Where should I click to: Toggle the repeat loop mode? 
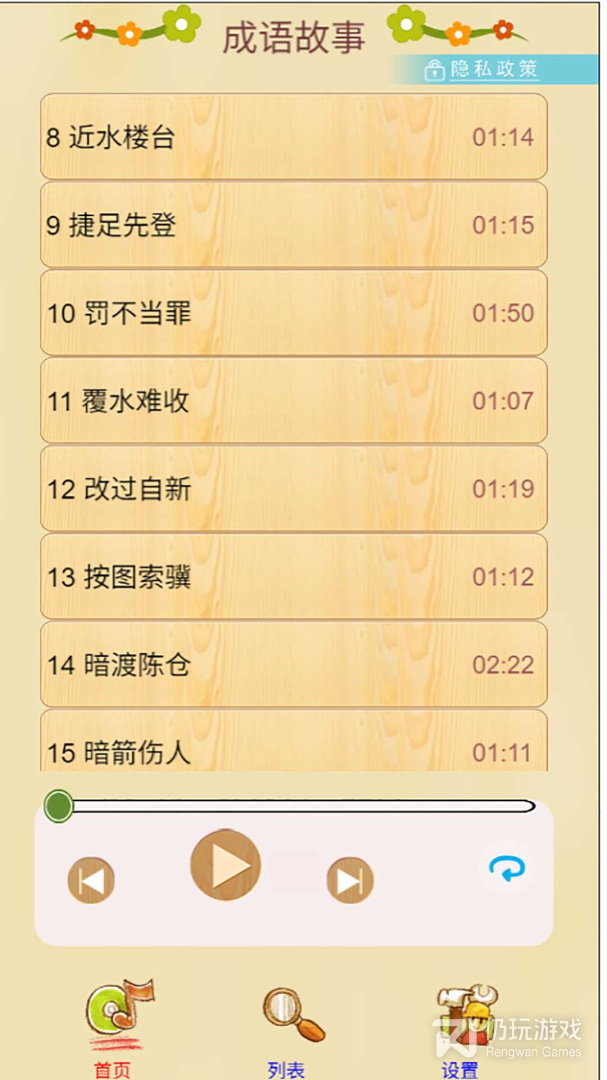click(507, 869)
